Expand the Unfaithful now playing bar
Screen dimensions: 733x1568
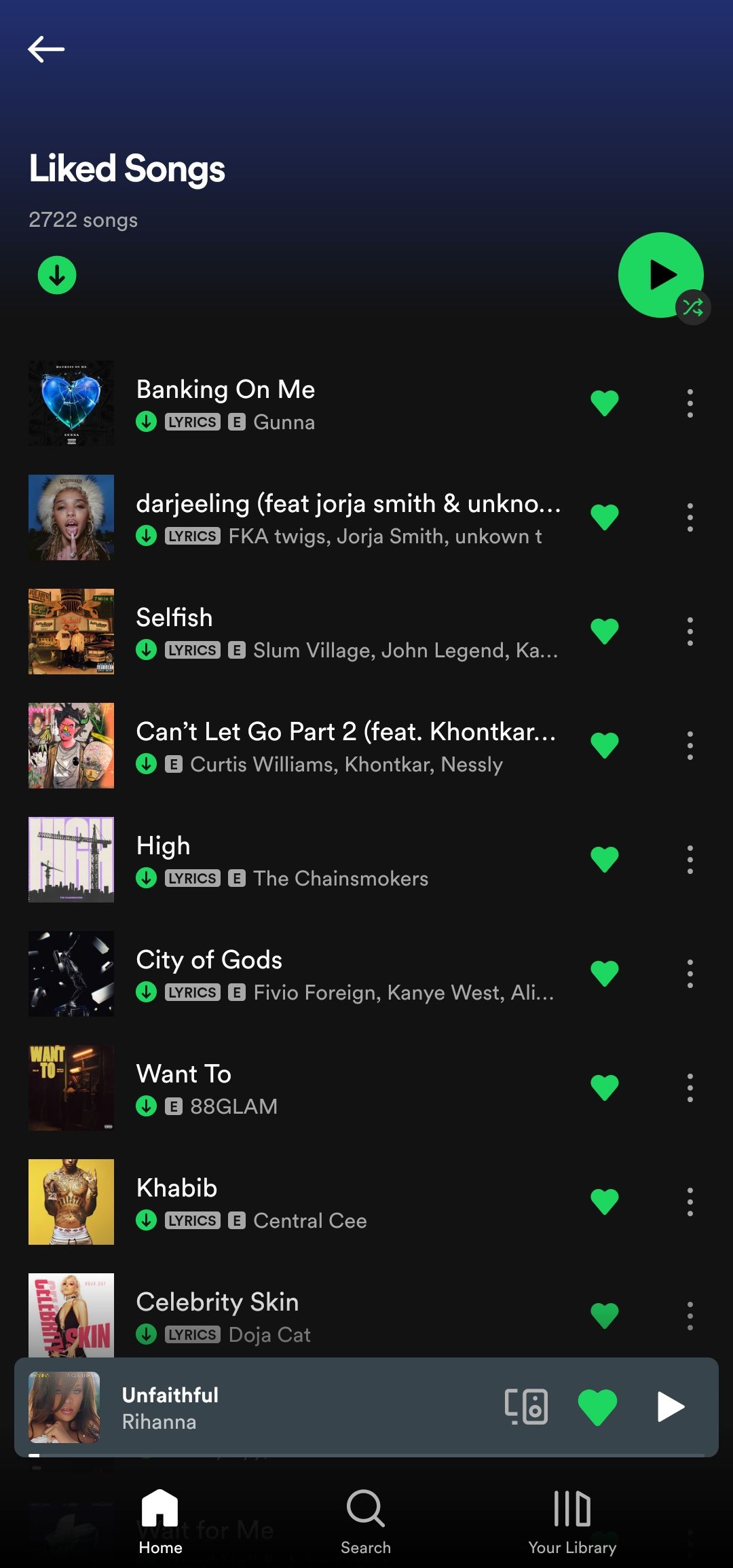tap(271, 1406)
